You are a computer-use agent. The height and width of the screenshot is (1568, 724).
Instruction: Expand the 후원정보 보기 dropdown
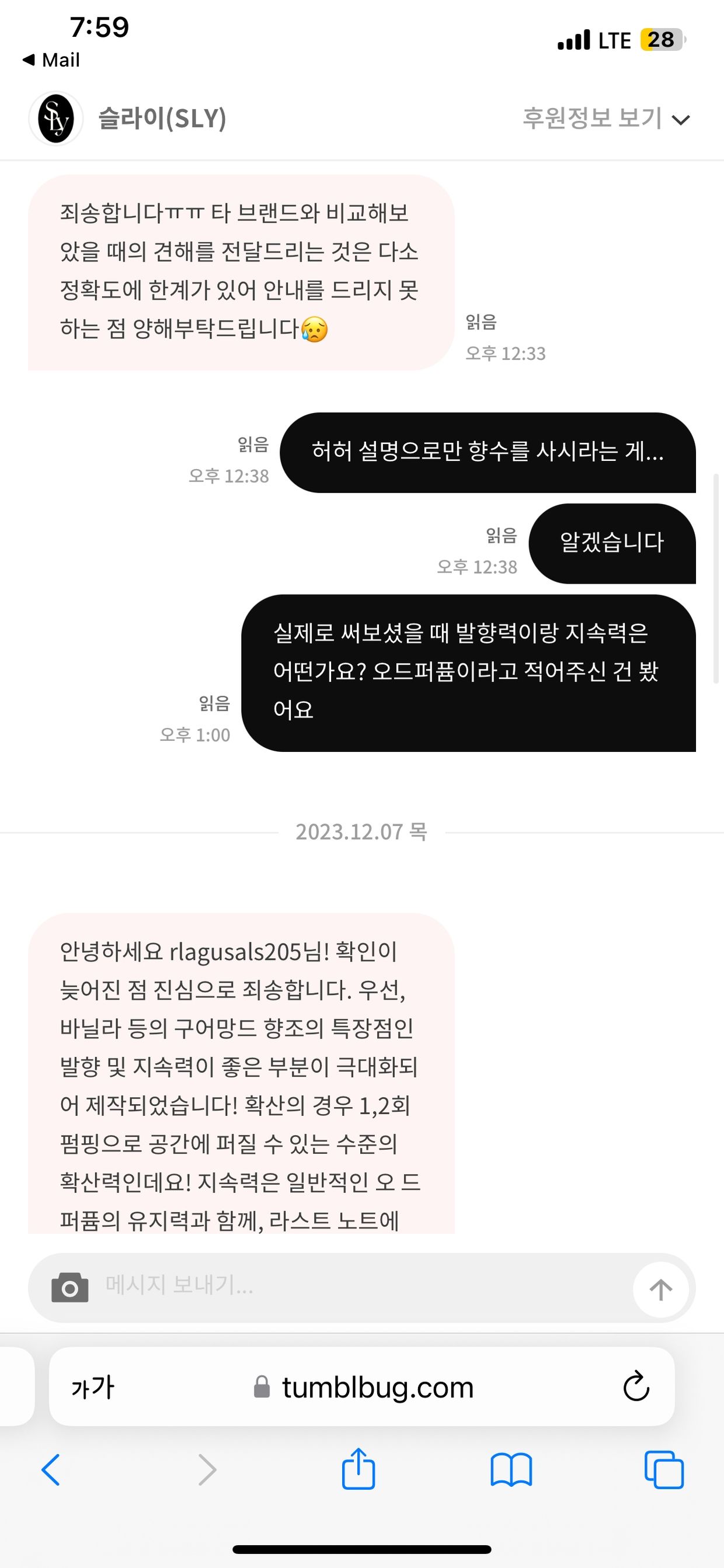(606, 118)
